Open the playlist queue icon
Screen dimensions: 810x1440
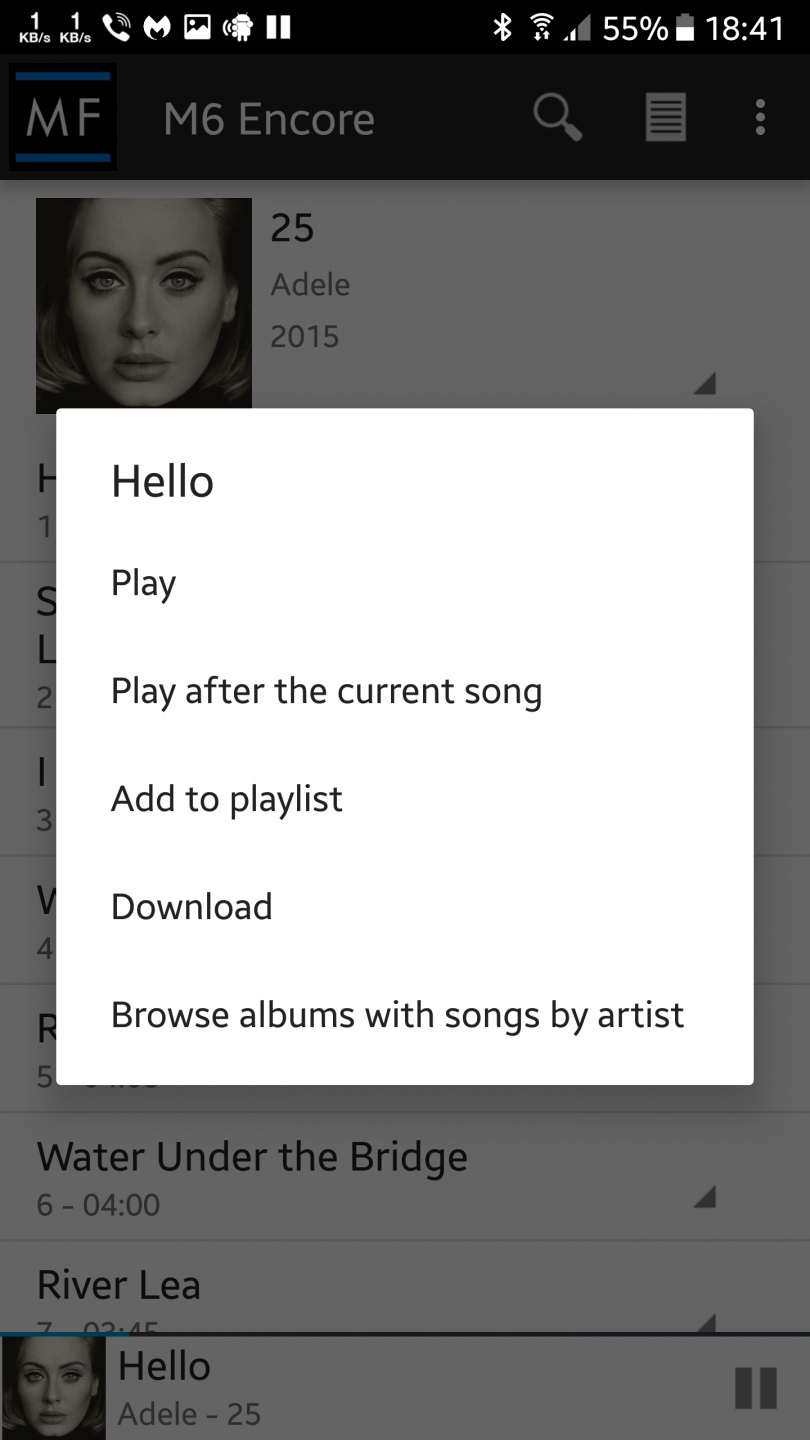[665, 118]
